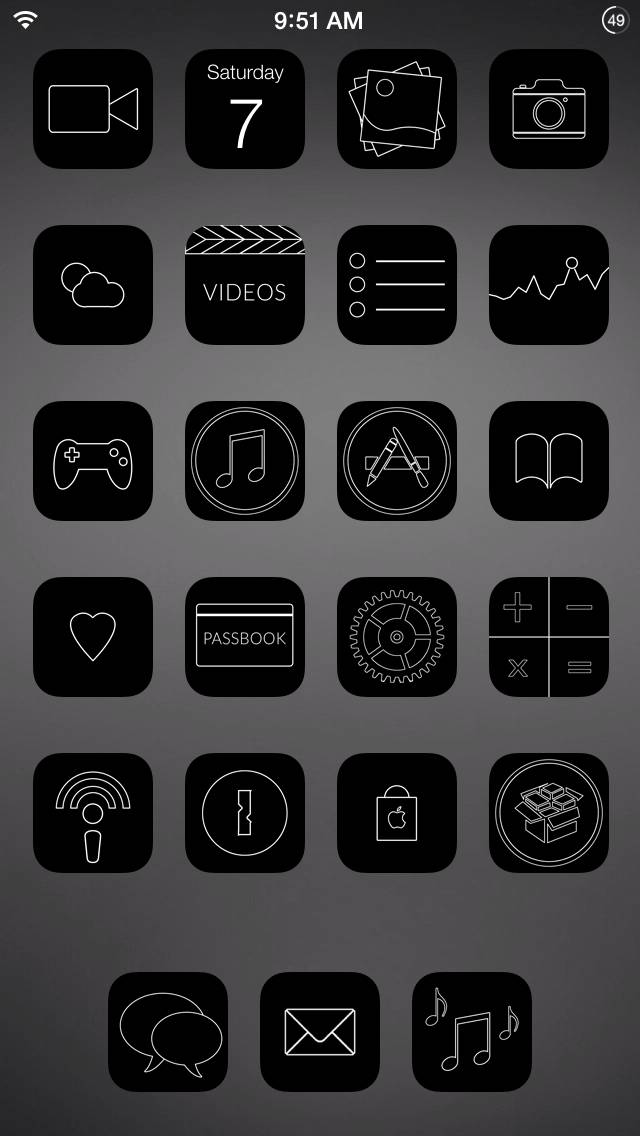Open Messages in the dock

[168, 1032]
